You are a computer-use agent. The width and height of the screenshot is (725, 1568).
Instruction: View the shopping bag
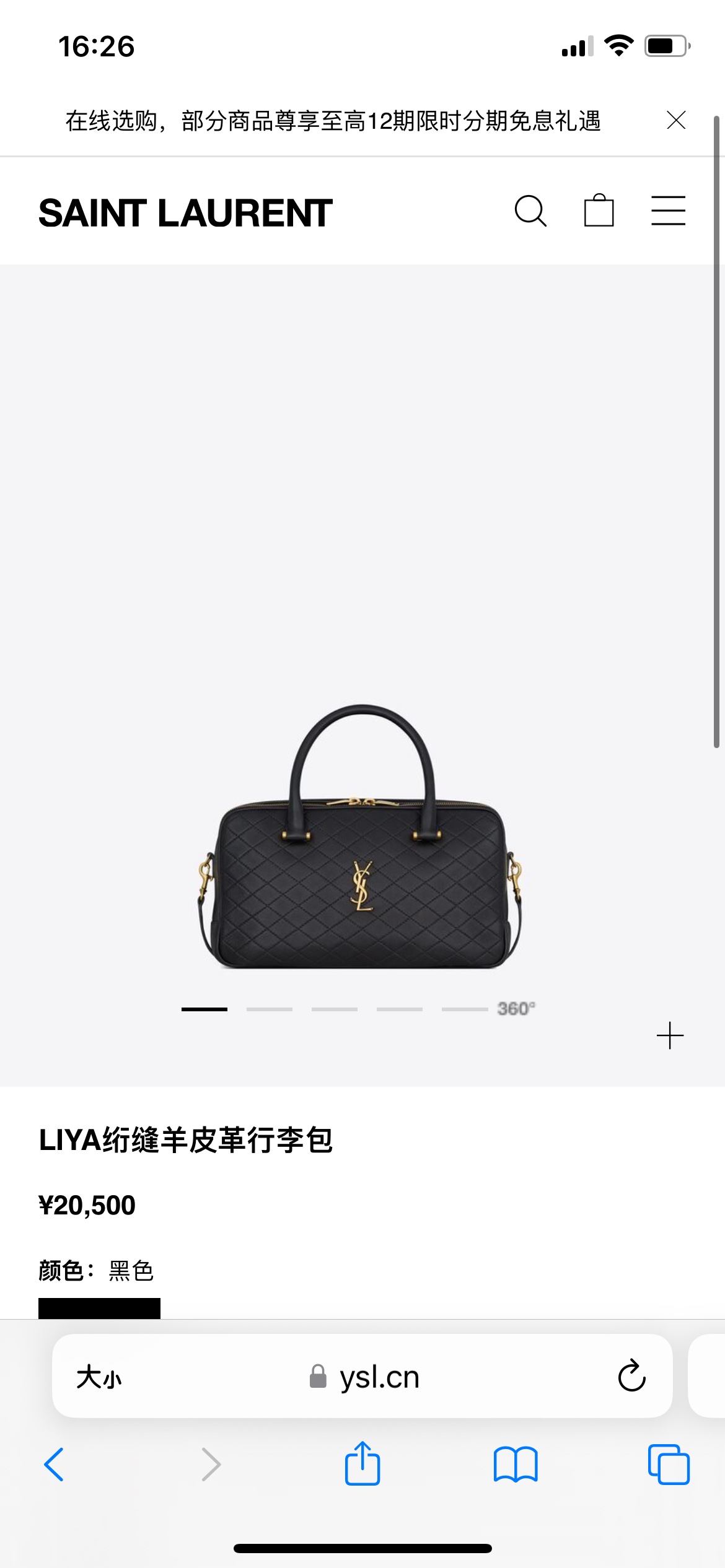pyautogui.click(x=599, y=211)
